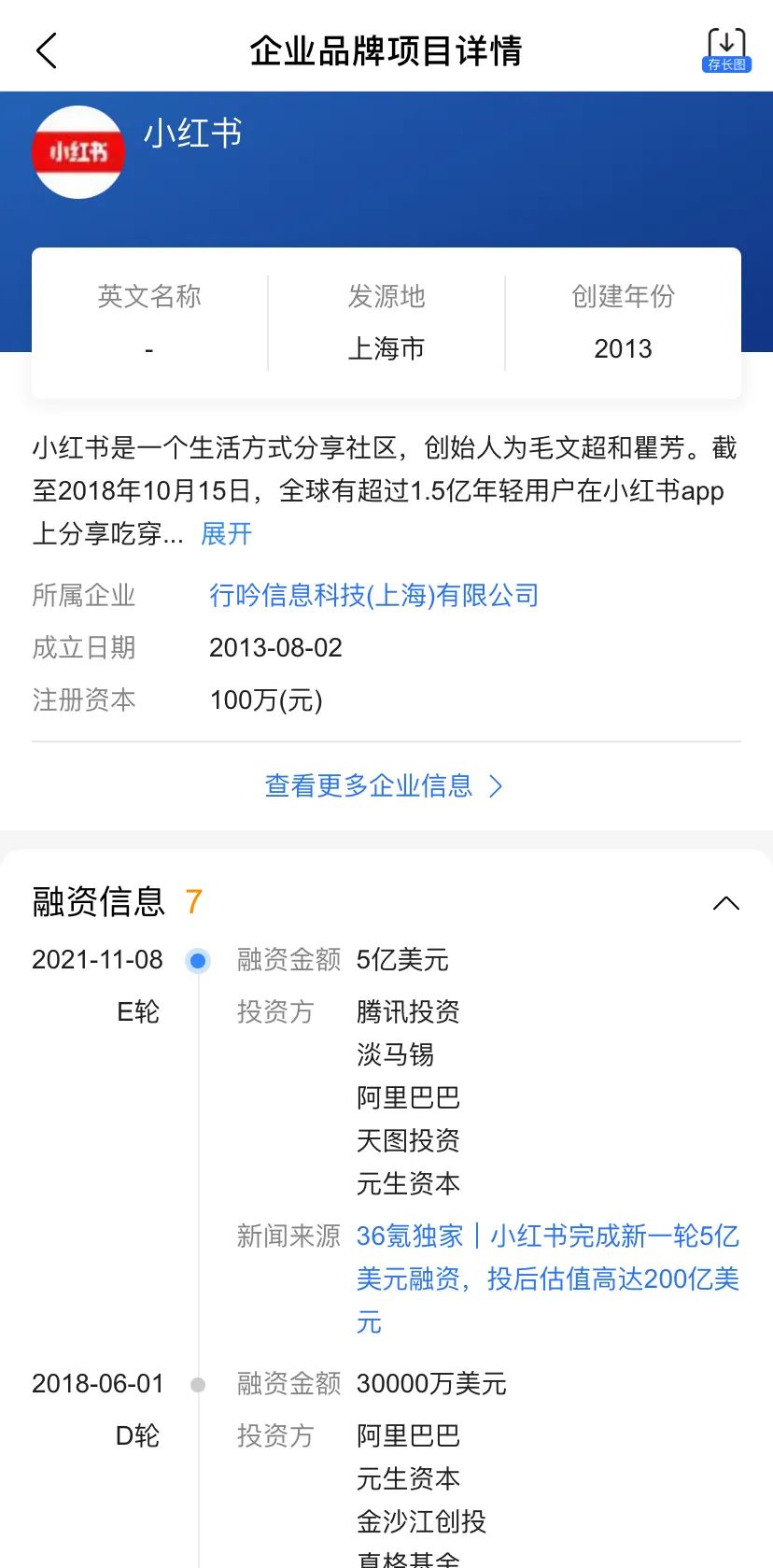The width and height of the screenshot is (773, 1568).
Task: Open the 36氪独家 news source link
Action: coord(547,1278)
